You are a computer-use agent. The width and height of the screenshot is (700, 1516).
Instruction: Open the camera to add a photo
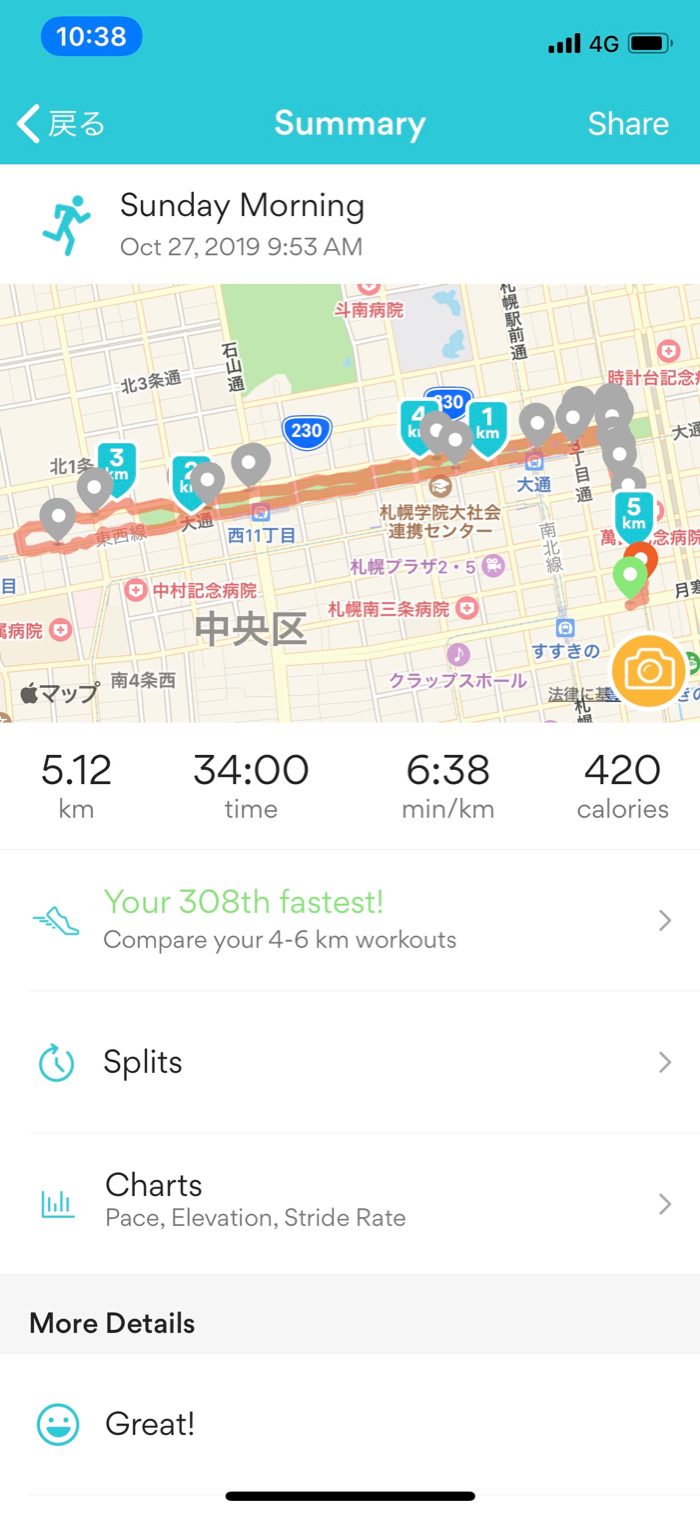pos(649,671)
